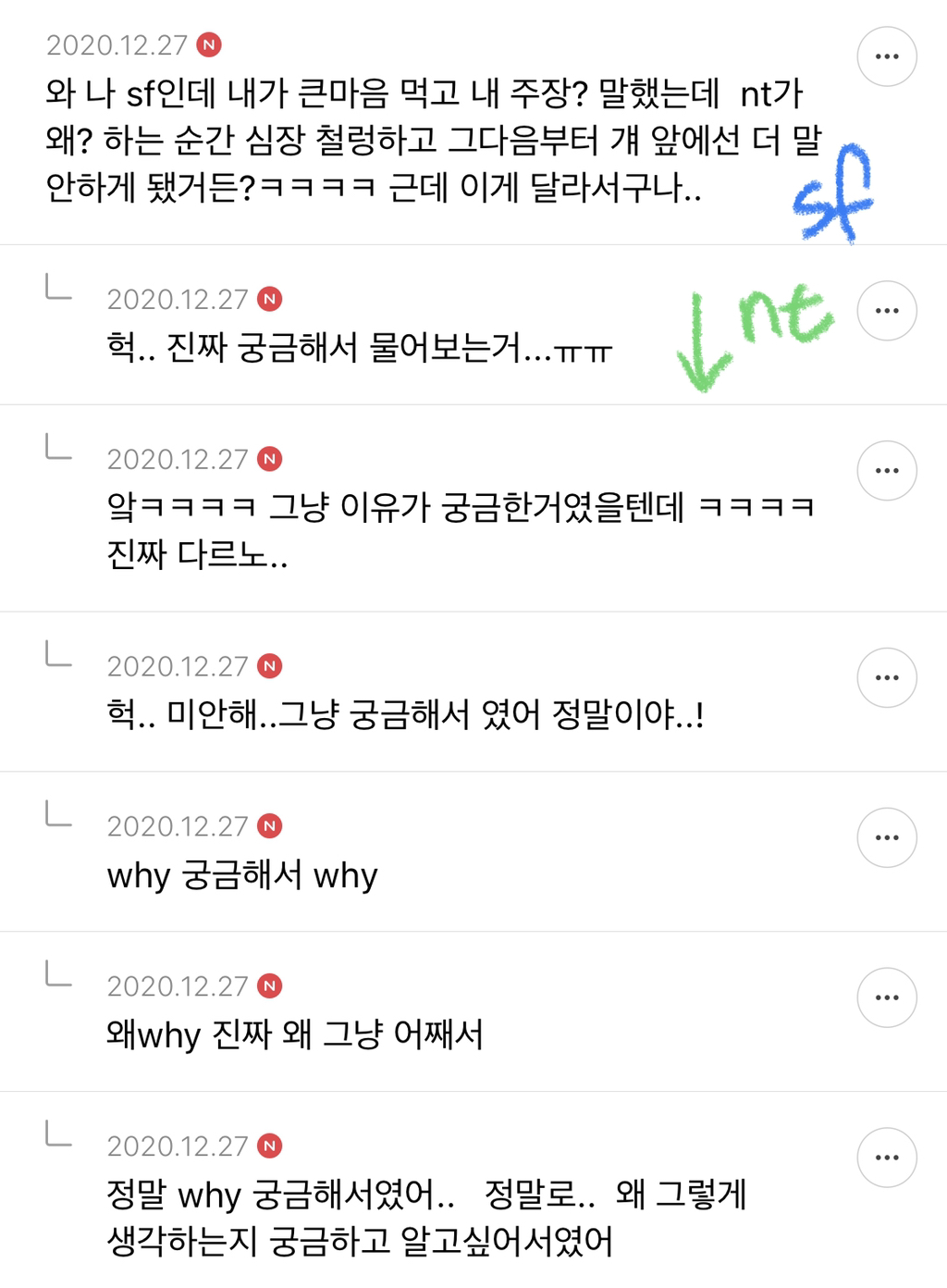This screenshot has height=1288, width=947.
Task: Show more actions for the '헉.. 미안해..그냥 궁금해서 였어' reply
Action: pos(887,678)
